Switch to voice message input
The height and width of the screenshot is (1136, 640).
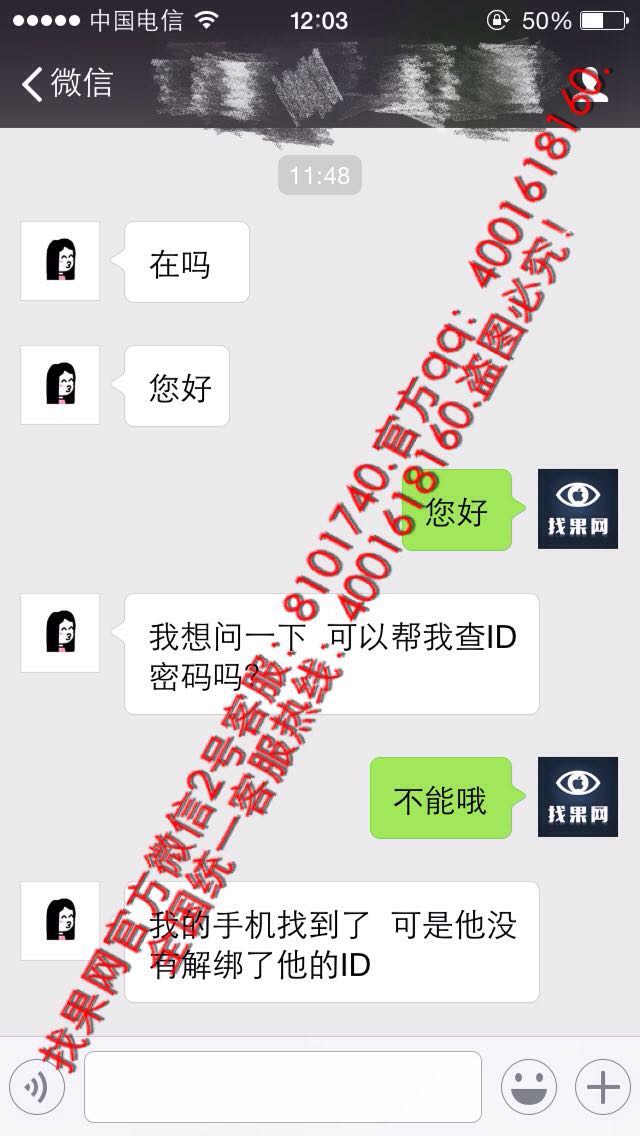(37, 1087)
